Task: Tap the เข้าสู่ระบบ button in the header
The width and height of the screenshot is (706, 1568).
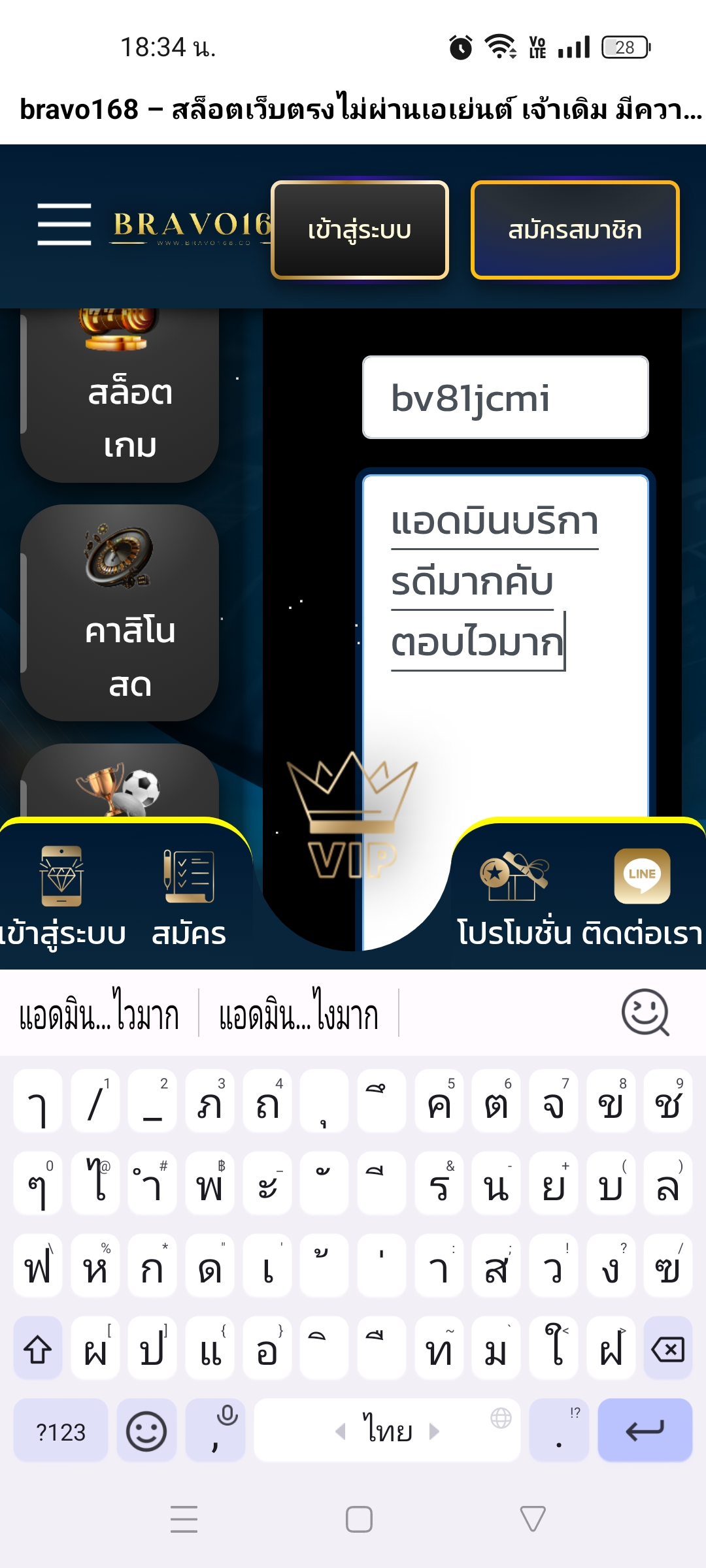Action: tap(360, 230)
